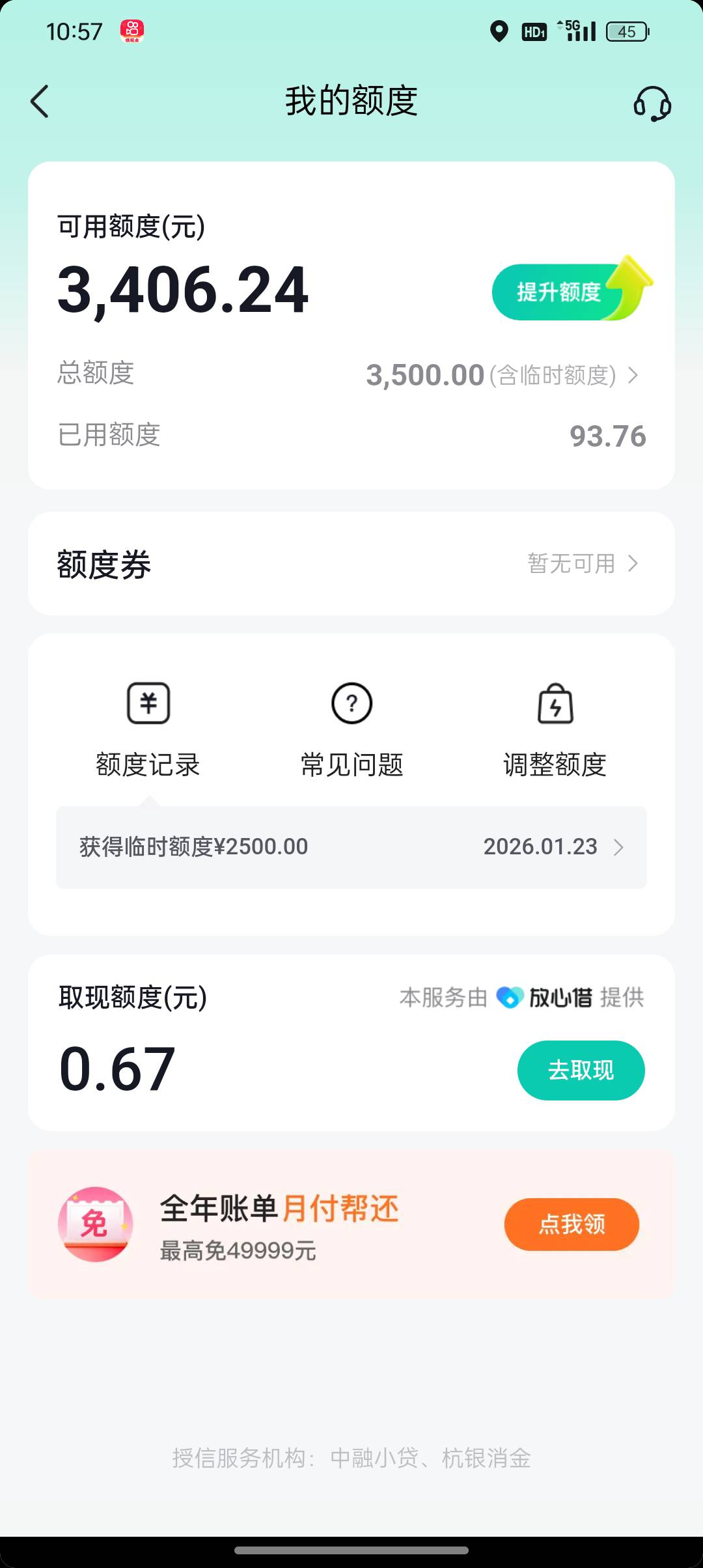View 常见问题 help section
703x1568 pixels.
(351, 729)
